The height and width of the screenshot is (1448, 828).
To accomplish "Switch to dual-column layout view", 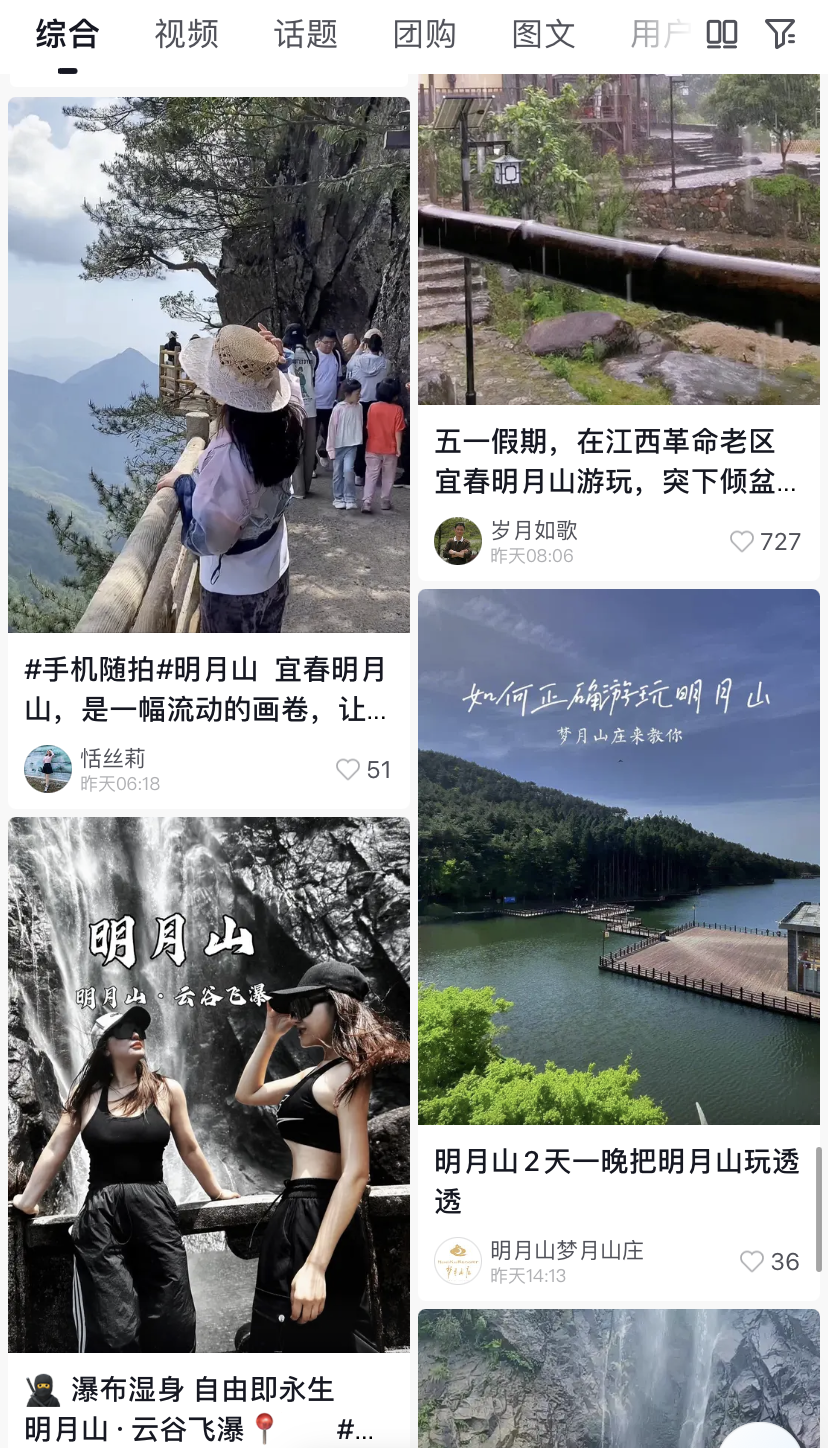I will 722,33.
